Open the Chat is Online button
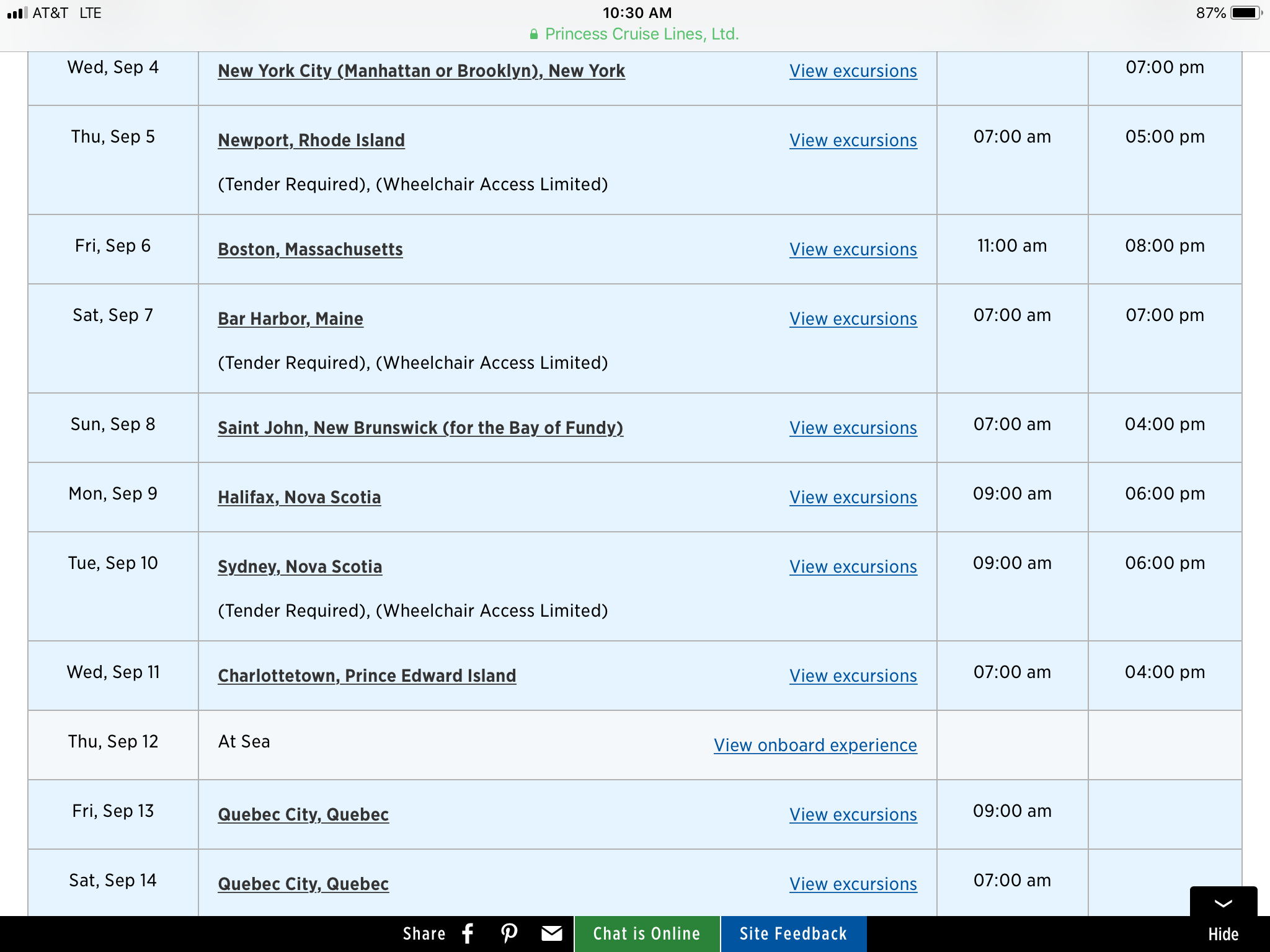 coord(647,933)
